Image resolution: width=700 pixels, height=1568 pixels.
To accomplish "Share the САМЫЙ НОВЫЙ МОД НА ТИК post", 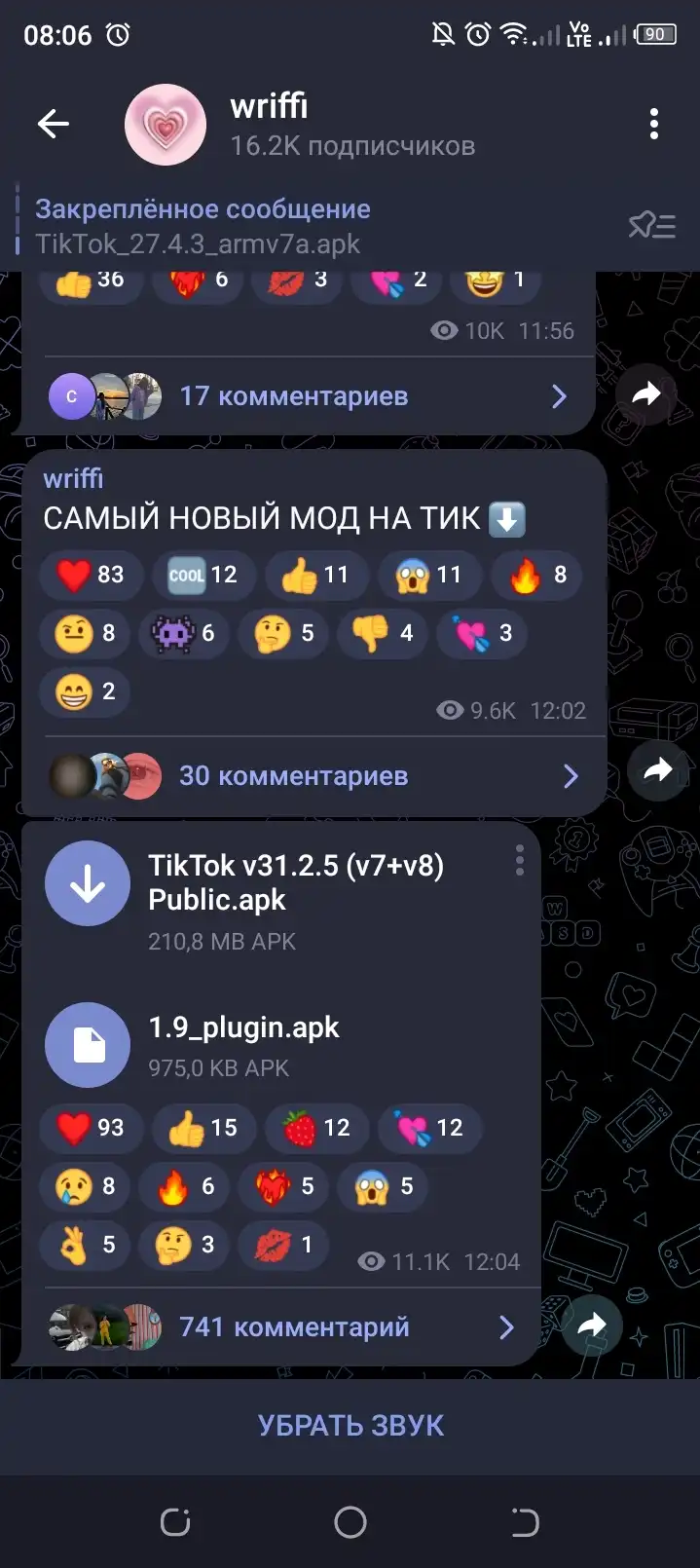I will (x=657, y=770).
